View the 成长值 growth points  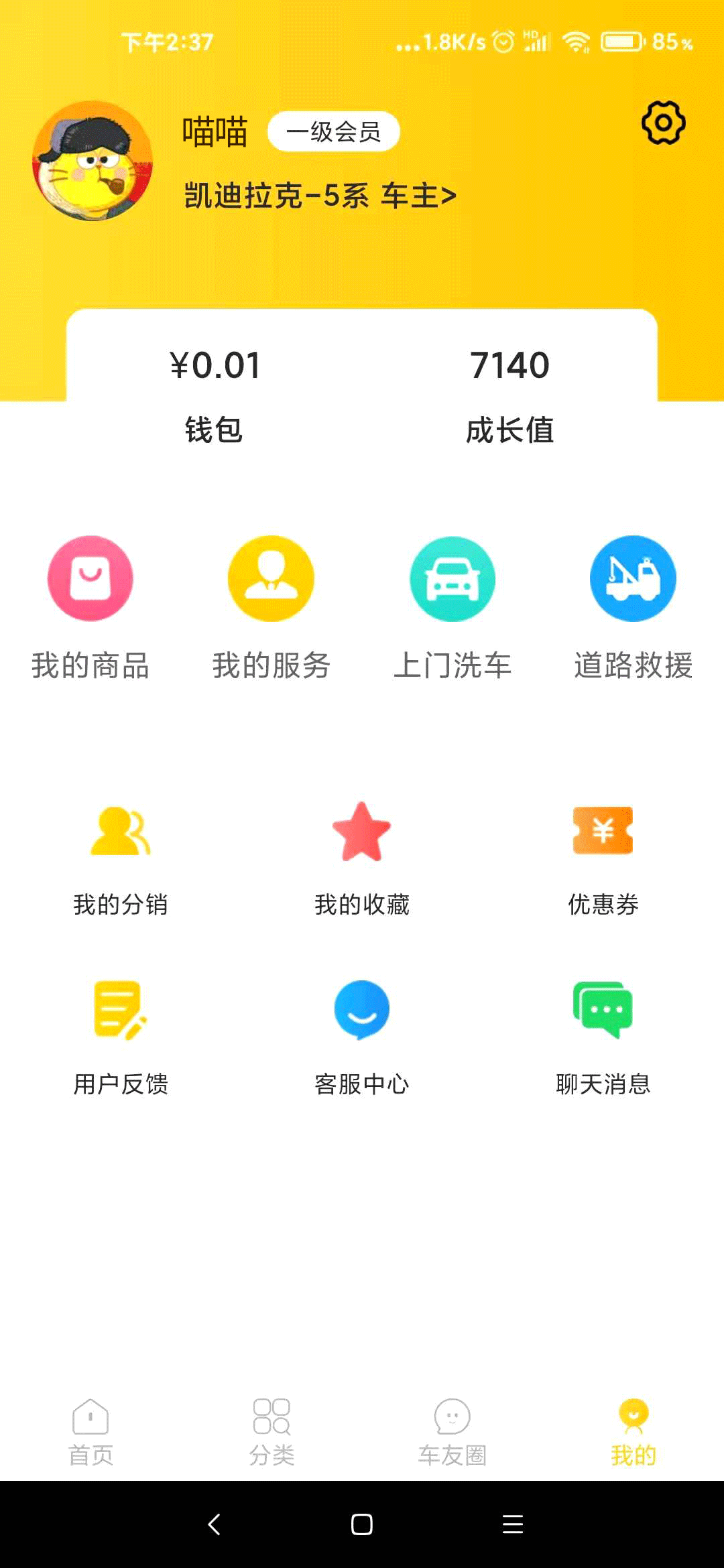pyautogui.click(x=509, y=395)
